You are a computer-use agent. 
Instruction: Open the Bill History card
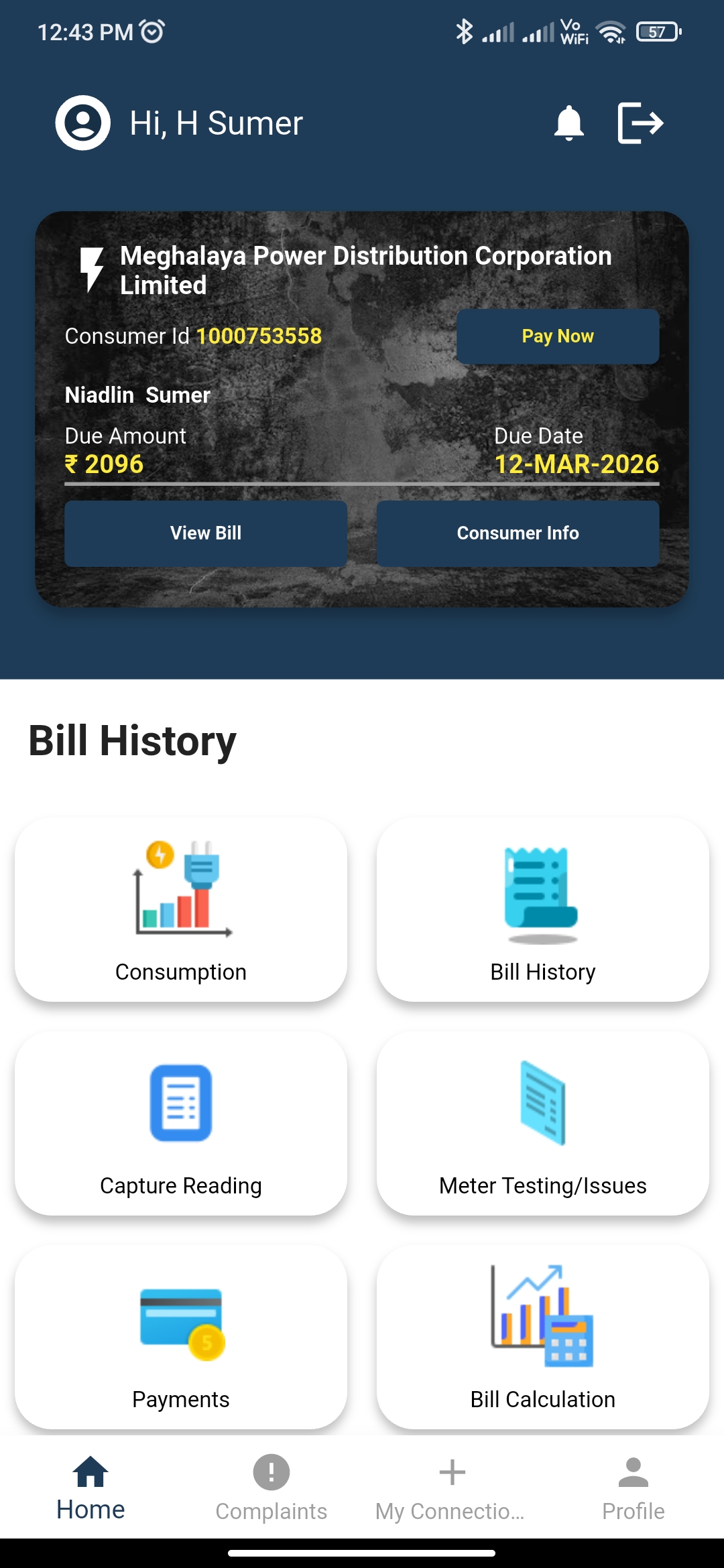pos(543,909)
